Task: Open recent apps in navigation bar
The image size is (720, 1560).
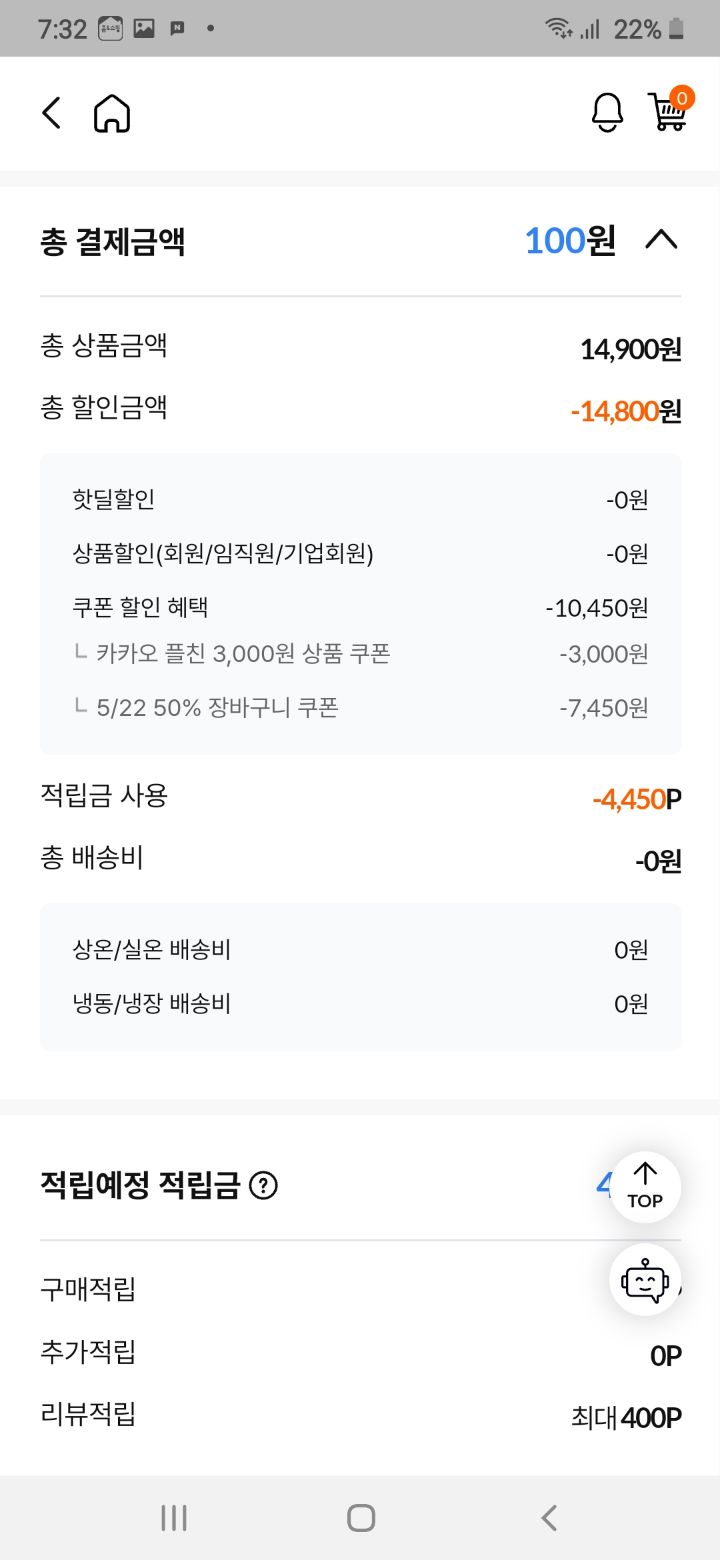Action: [x=174, y=1518]
